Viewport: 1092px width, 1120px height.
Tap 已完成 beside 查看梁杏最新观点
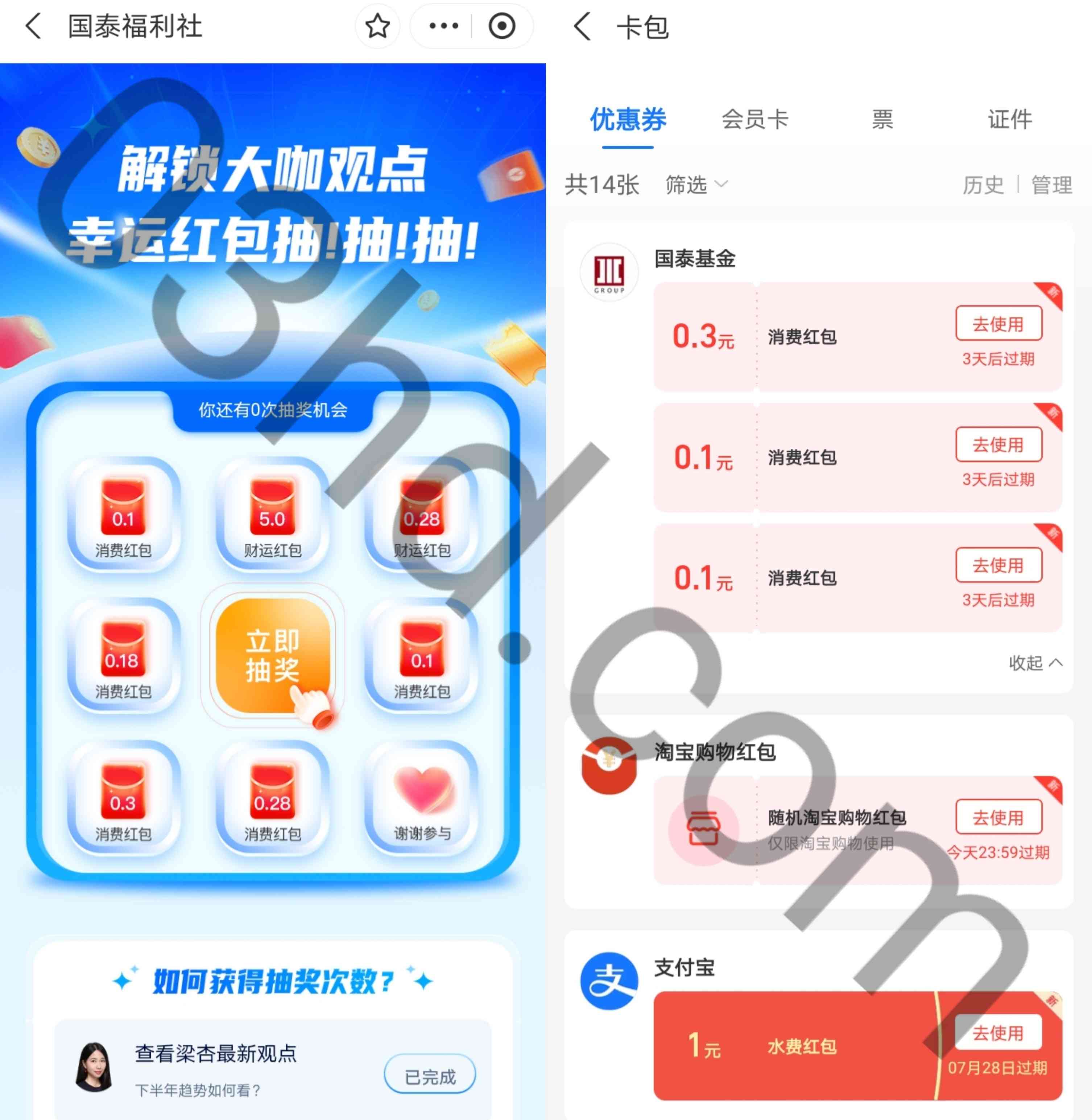(430, 1077)
